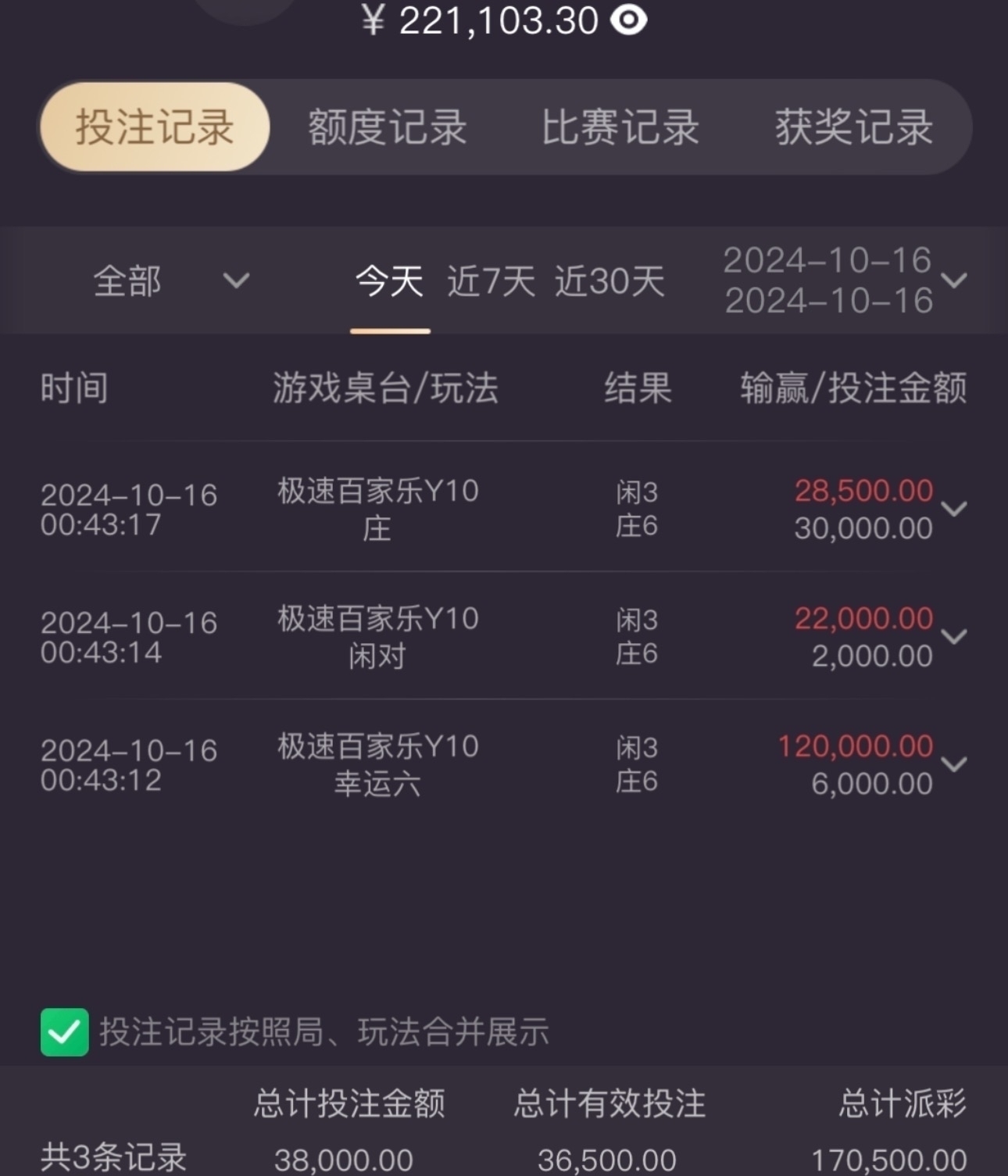Uncheck 投注记录按照局、玩法合并展示

point(64,1032)
